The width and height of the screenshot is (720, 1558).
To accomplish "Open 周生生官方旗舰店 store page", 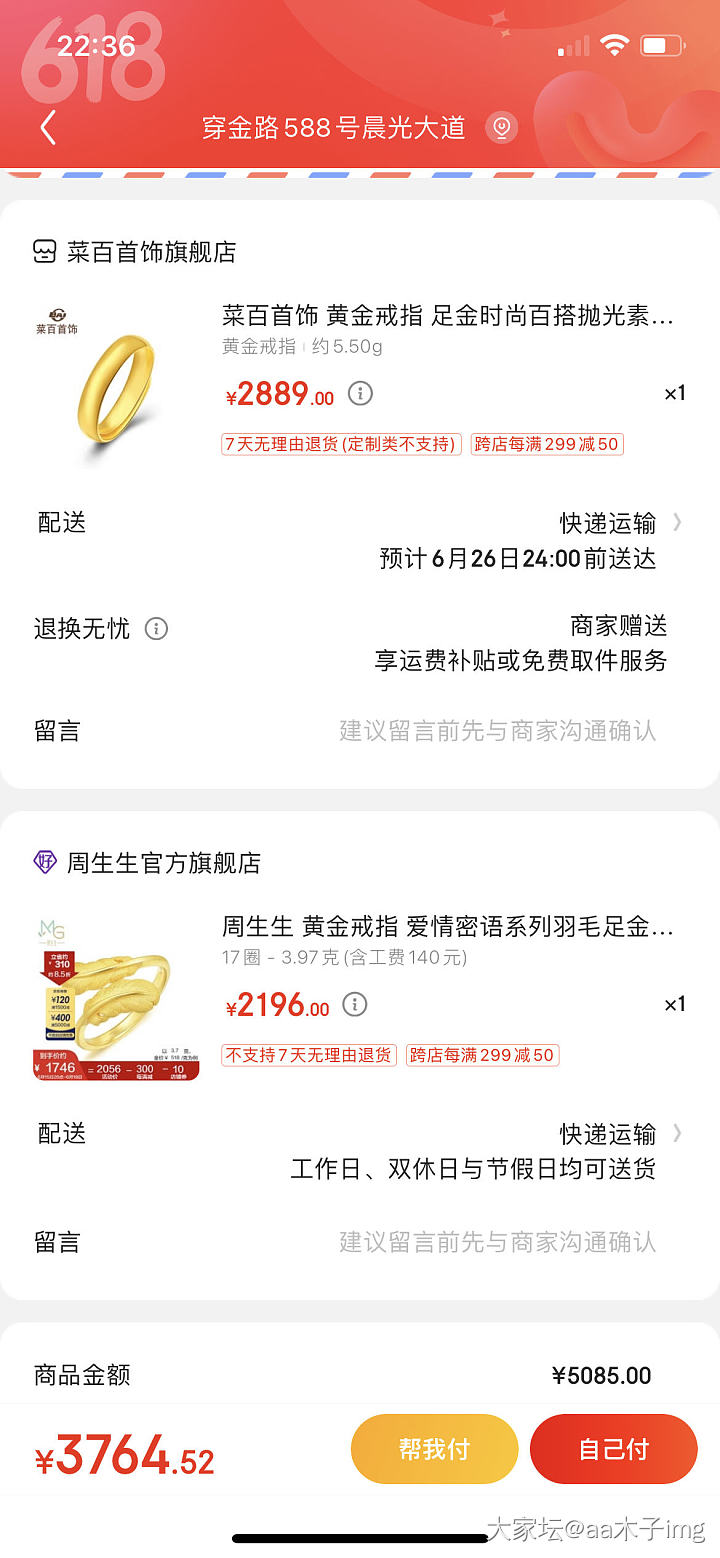I will point(163,863).
